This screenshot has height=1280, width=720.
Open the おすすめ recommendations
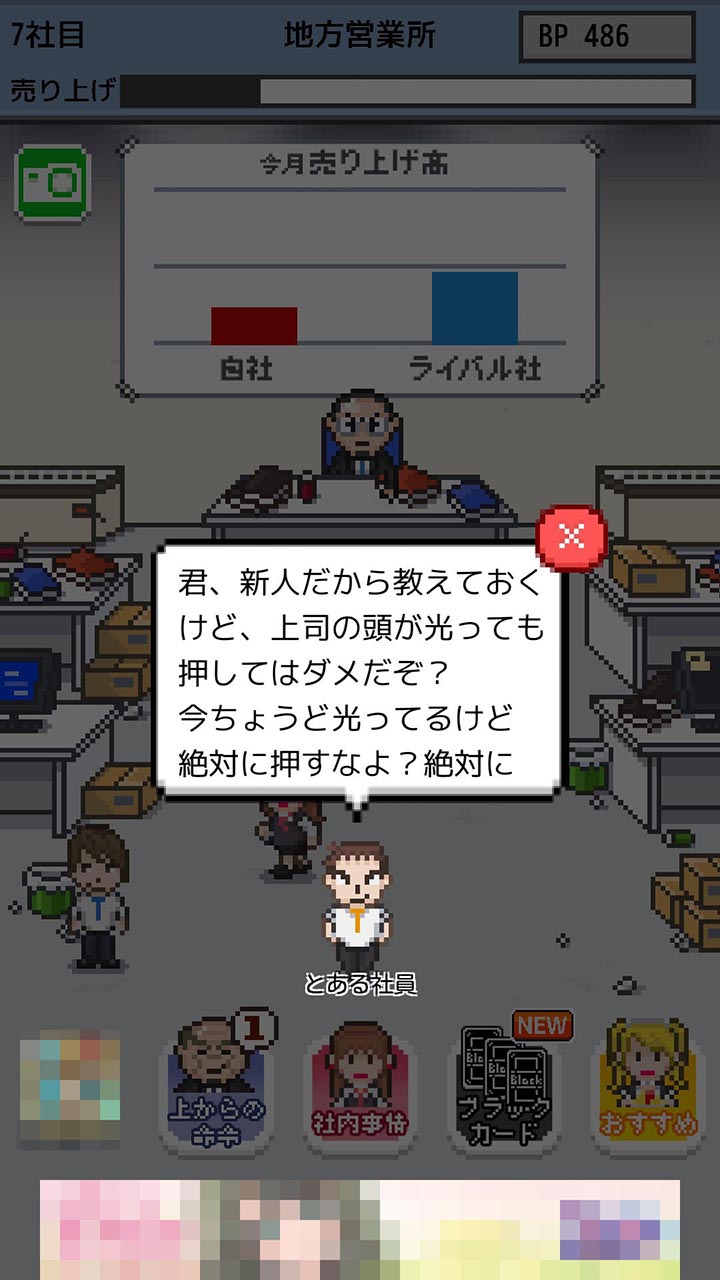pyautogui.click(x=649, y=1085)
